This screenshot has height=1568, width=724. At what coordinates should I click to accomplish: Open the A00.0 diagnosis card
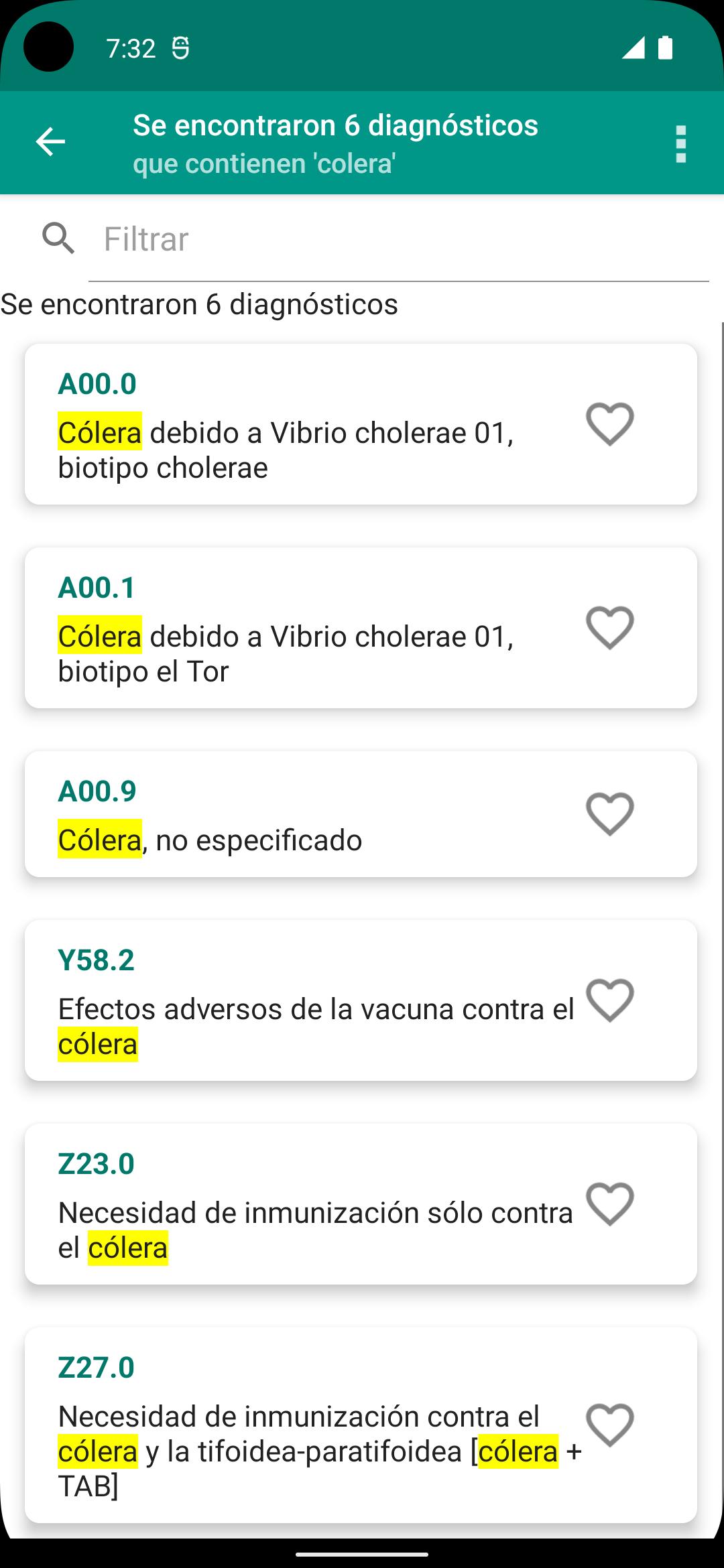point(361,424)
